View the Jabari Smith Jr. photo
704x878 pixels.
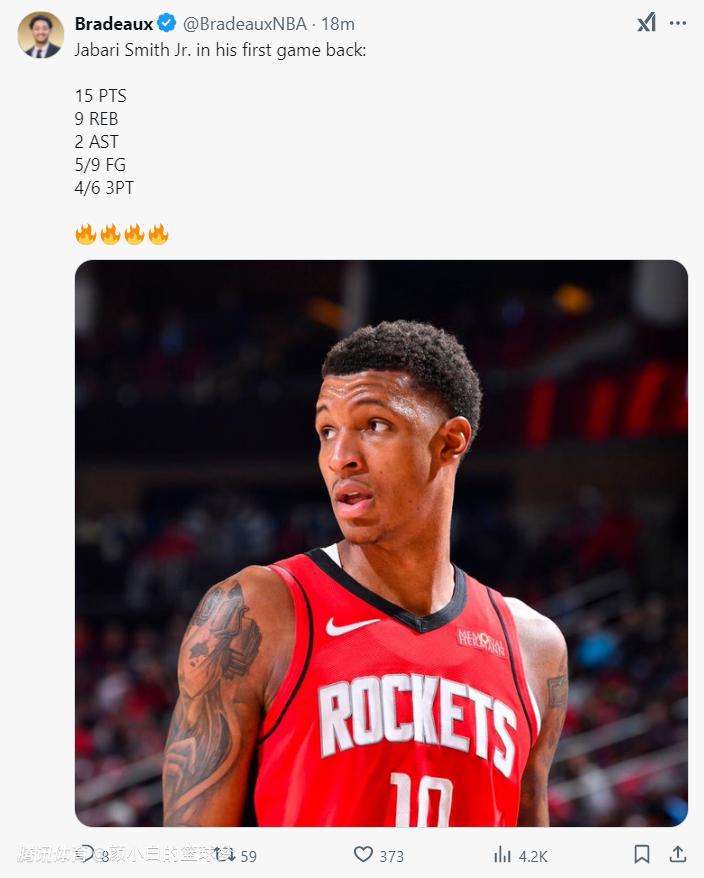[x=381, y=543]
